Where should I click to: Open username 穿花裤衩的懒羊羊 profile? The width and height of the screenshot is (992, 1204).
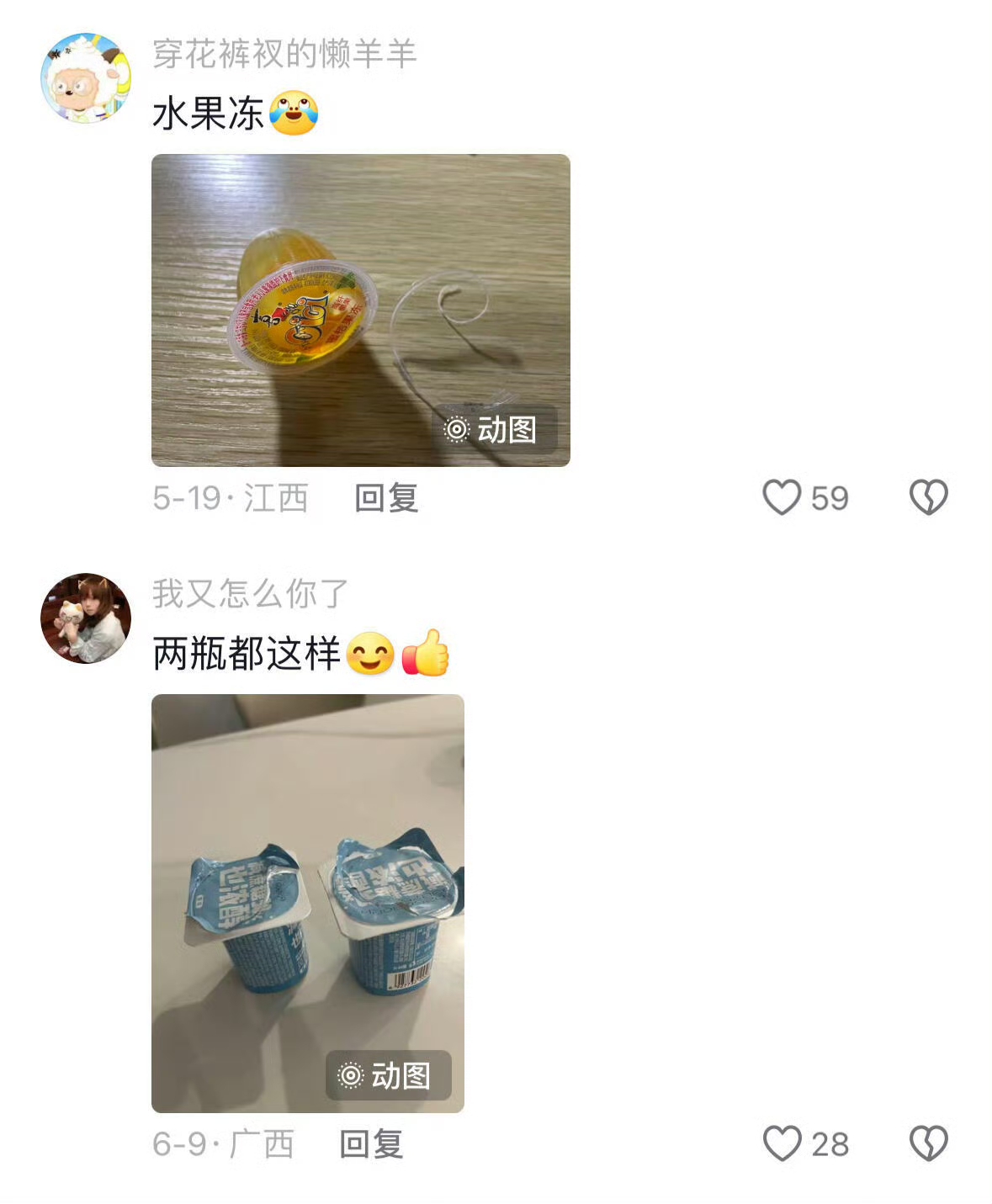pyautogui.click(x=284, y=54)
